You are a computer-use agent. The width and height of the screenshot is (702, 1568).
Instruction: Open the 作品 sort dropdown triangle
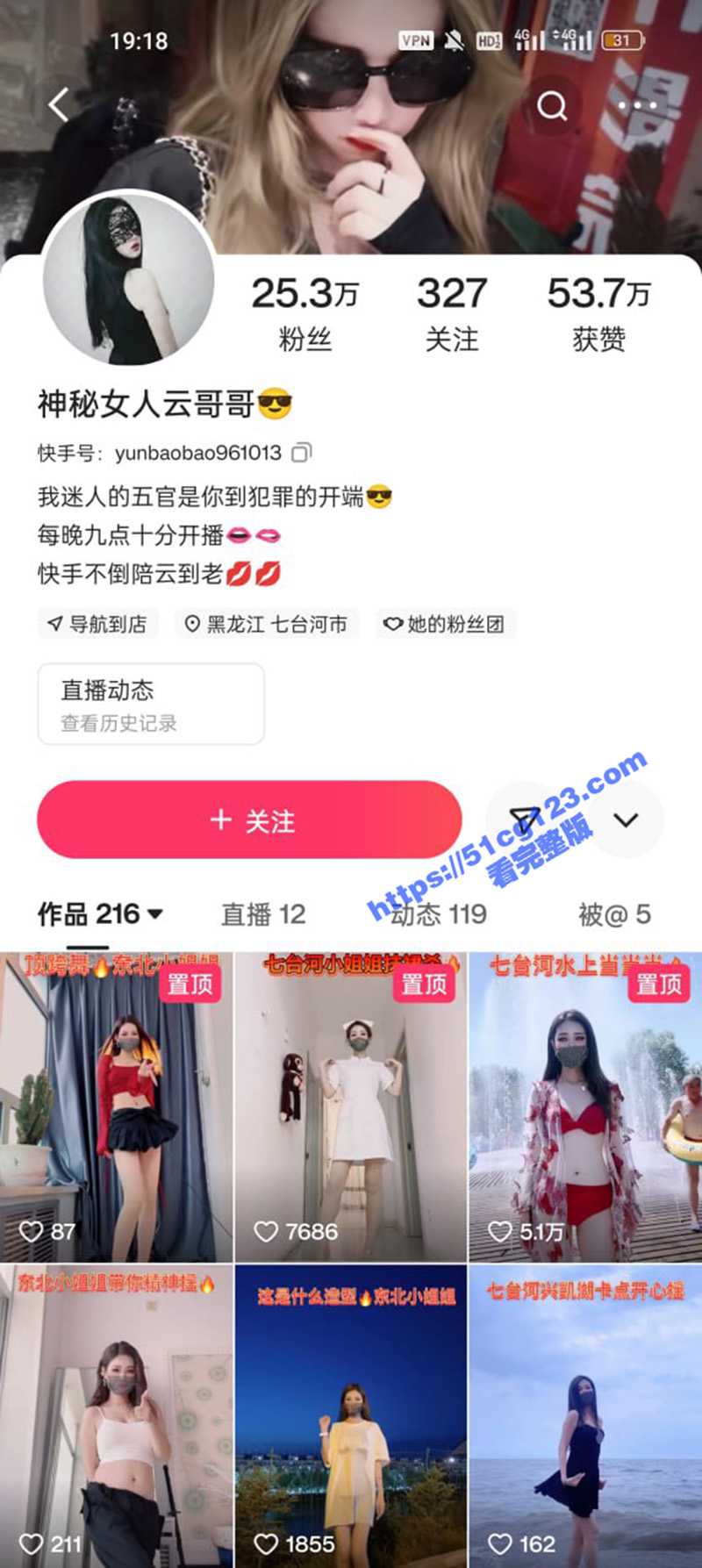[x=157, y=914]
